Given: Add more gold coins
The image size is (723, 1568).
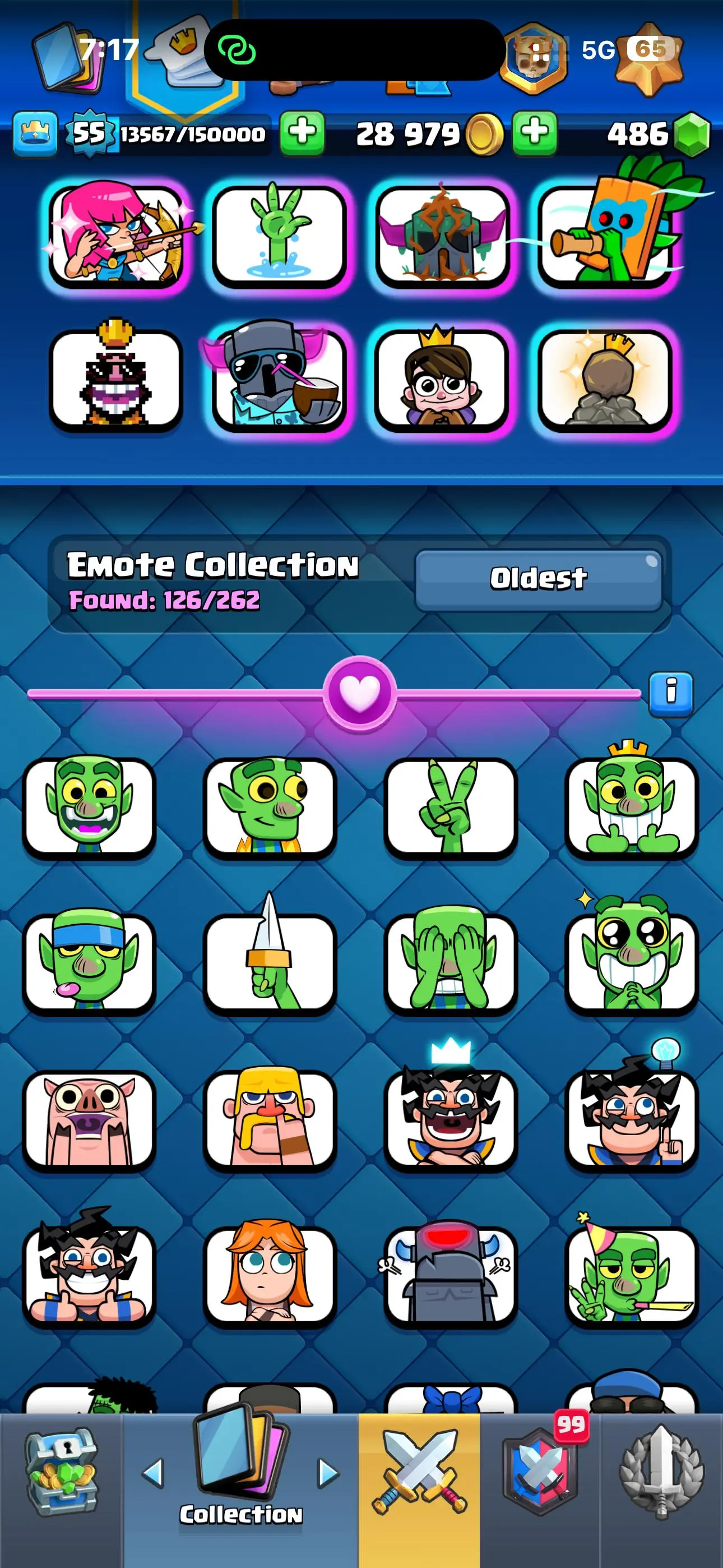Looking at the screenshot, I should coord(534,133).
